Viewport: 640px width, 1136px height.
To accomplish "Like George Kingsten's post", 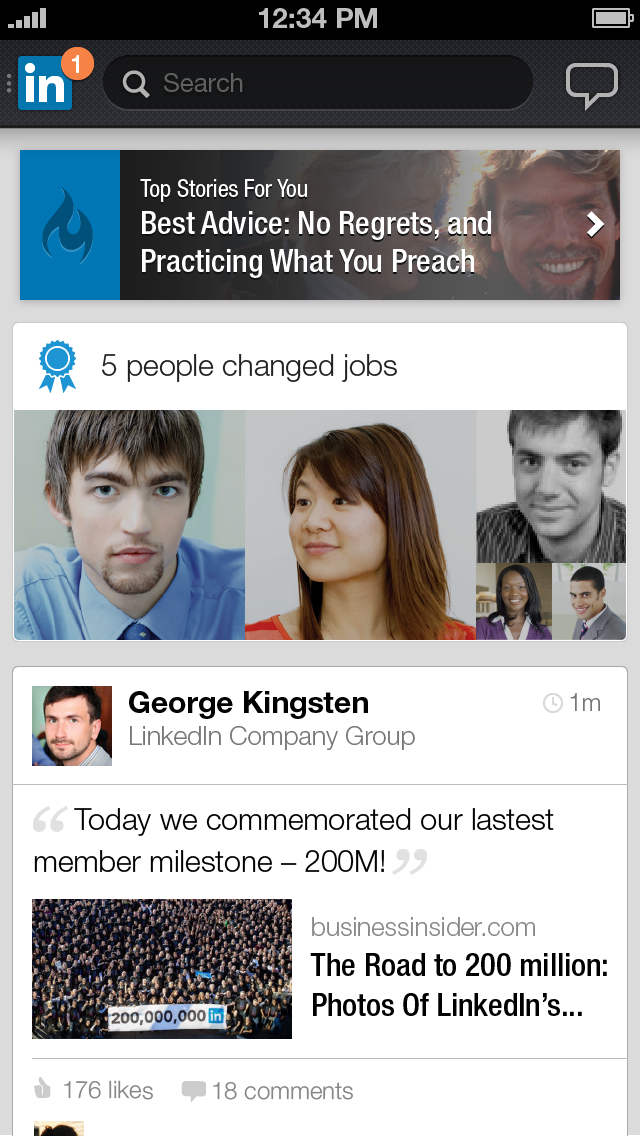I will pyautogui.click(x=93, y=1090).
